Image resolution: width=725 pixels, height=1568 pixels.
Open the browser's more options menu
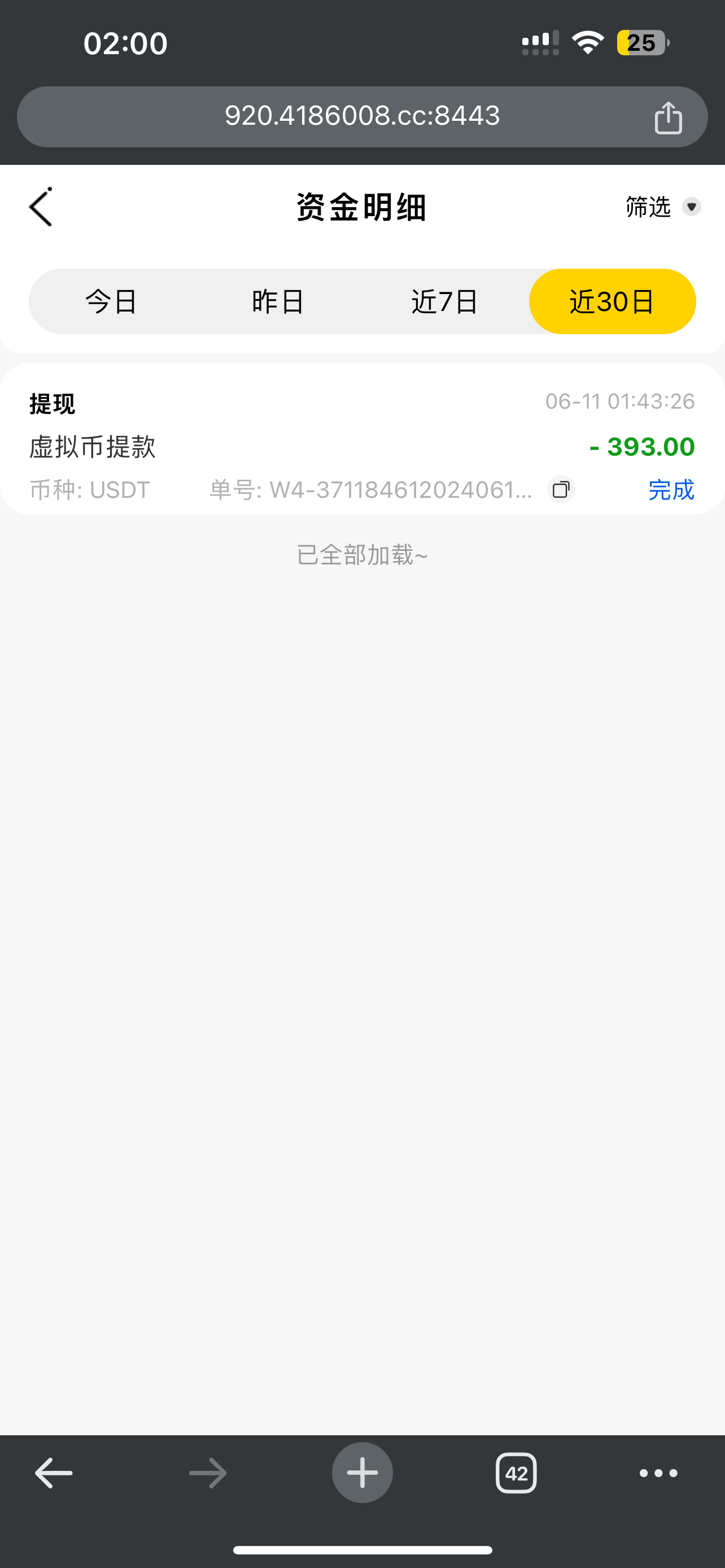click(658, 1473)
